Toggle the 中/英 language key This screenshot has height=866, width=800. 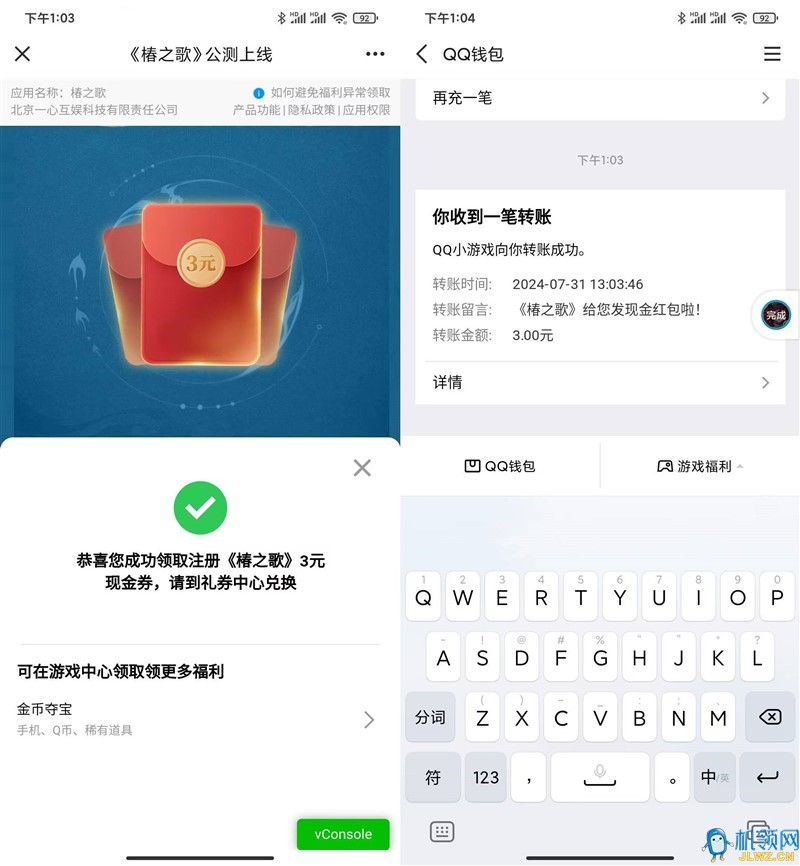click(714, 777)
